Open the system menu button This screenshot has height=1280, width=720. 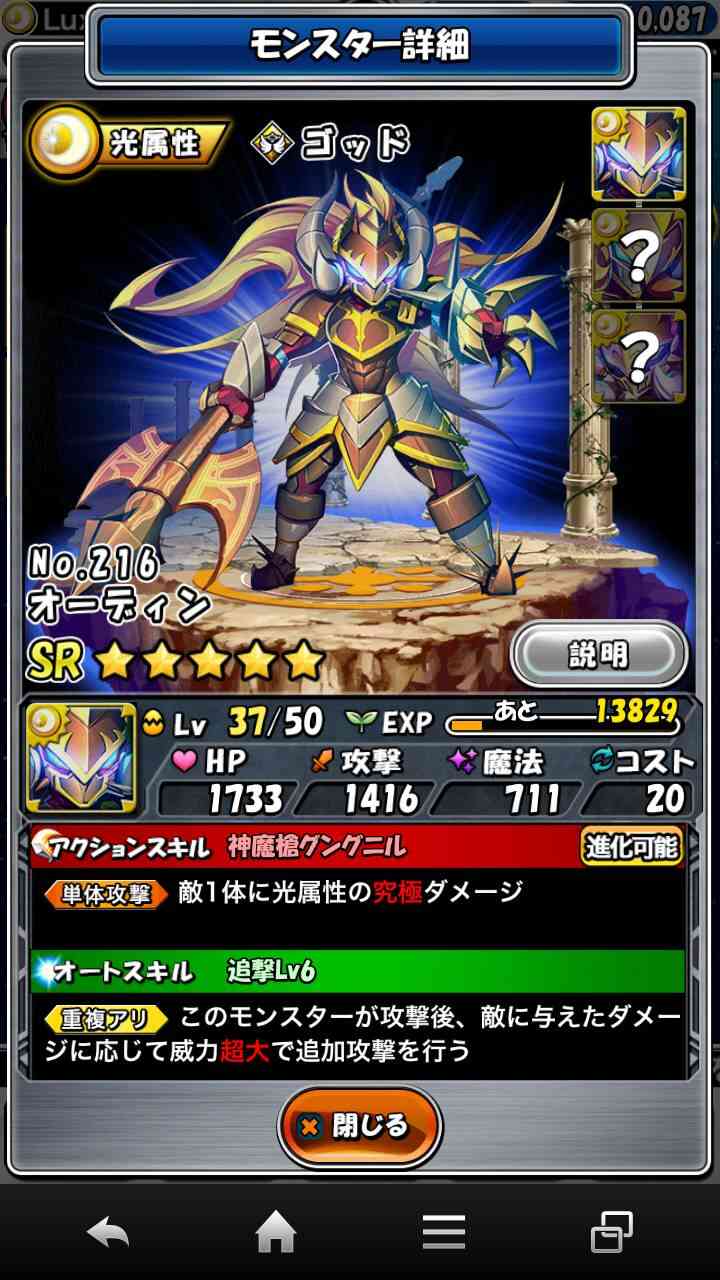444,1232
